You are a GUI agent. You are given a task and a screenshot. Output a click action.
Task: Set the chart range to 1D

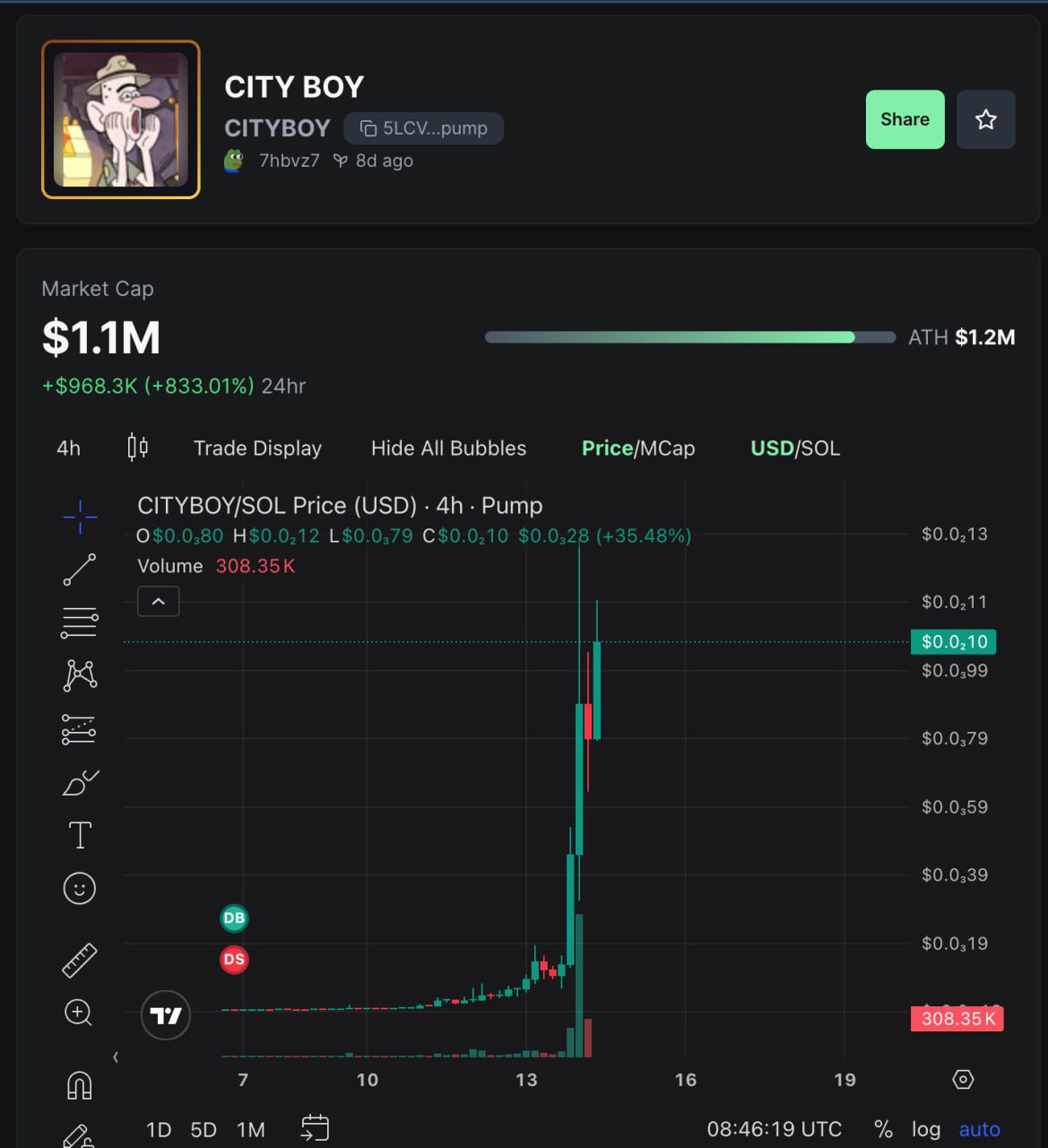click(x=159, y=1129)
